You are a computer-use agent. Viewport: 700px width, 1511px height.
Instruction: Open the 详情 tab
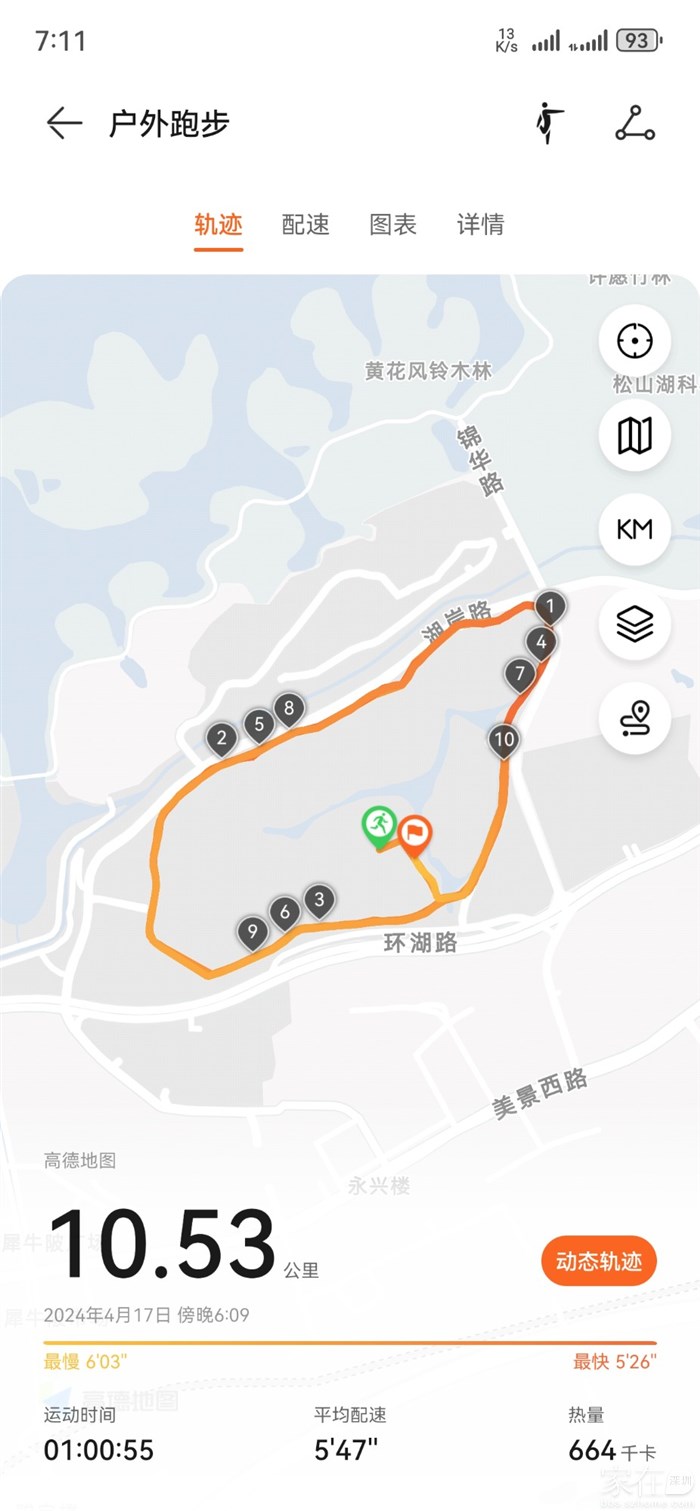[480, 224]
